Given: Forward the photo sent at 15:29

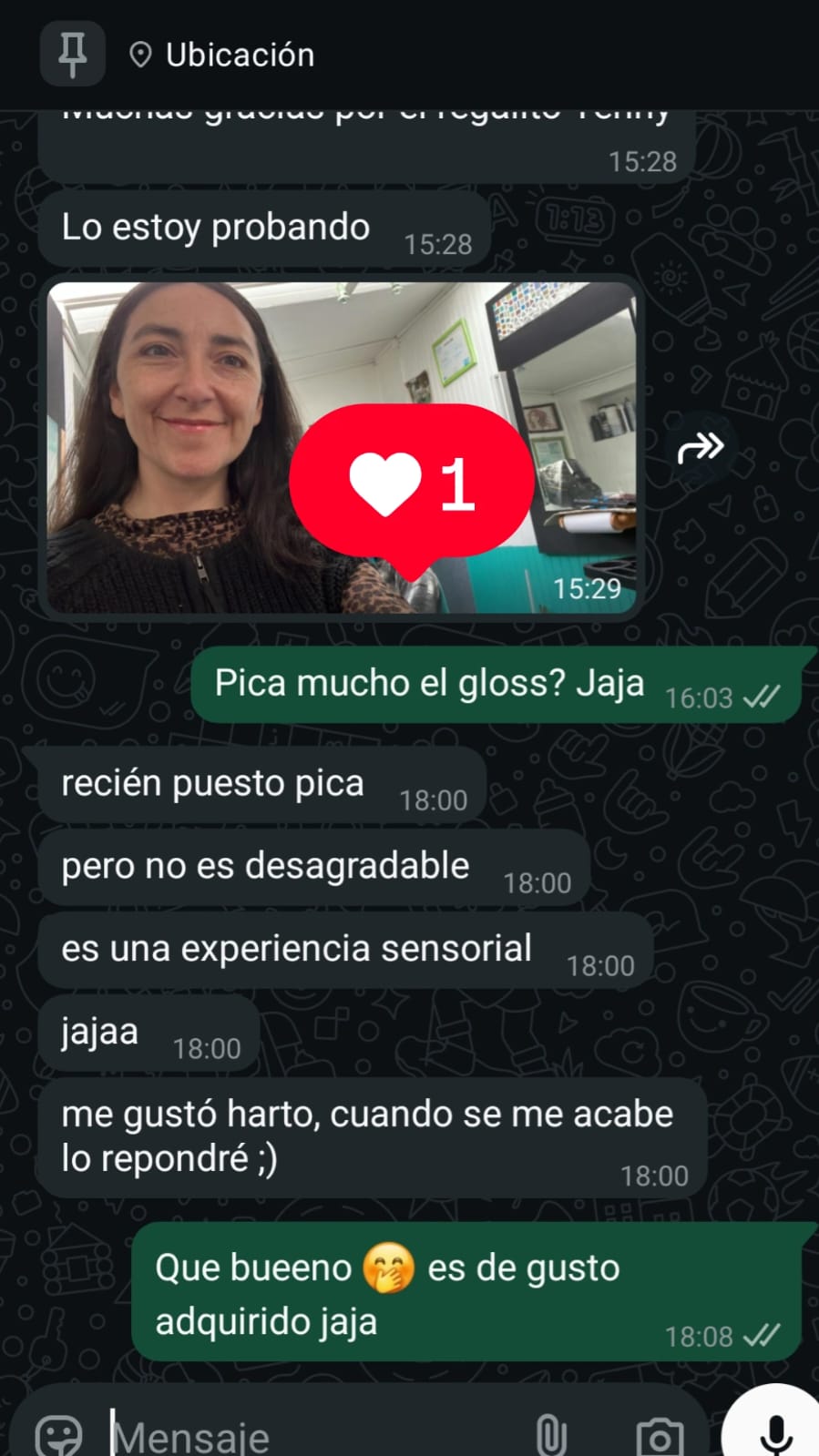Looking at the screenshot, I should [x=700, y=447].
